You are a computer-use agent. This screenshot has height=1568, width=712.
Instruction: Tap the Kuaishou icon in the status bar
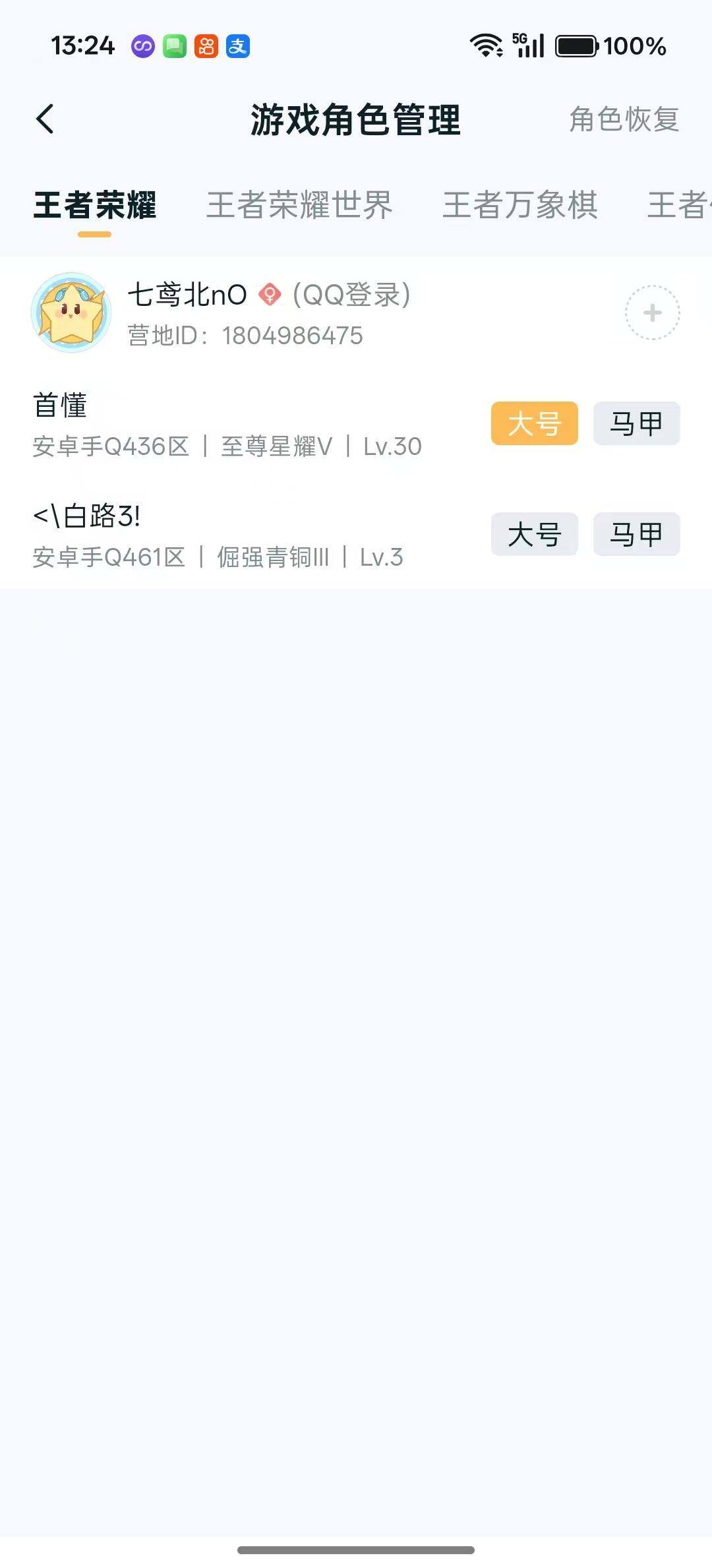pos(206,45)
